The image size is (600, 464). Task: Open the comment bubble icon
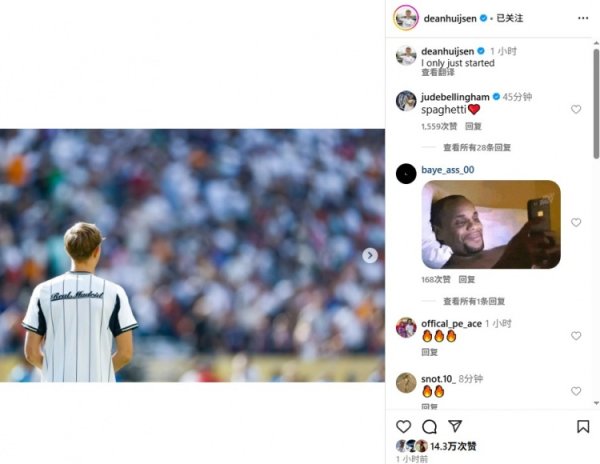point(429,426)
